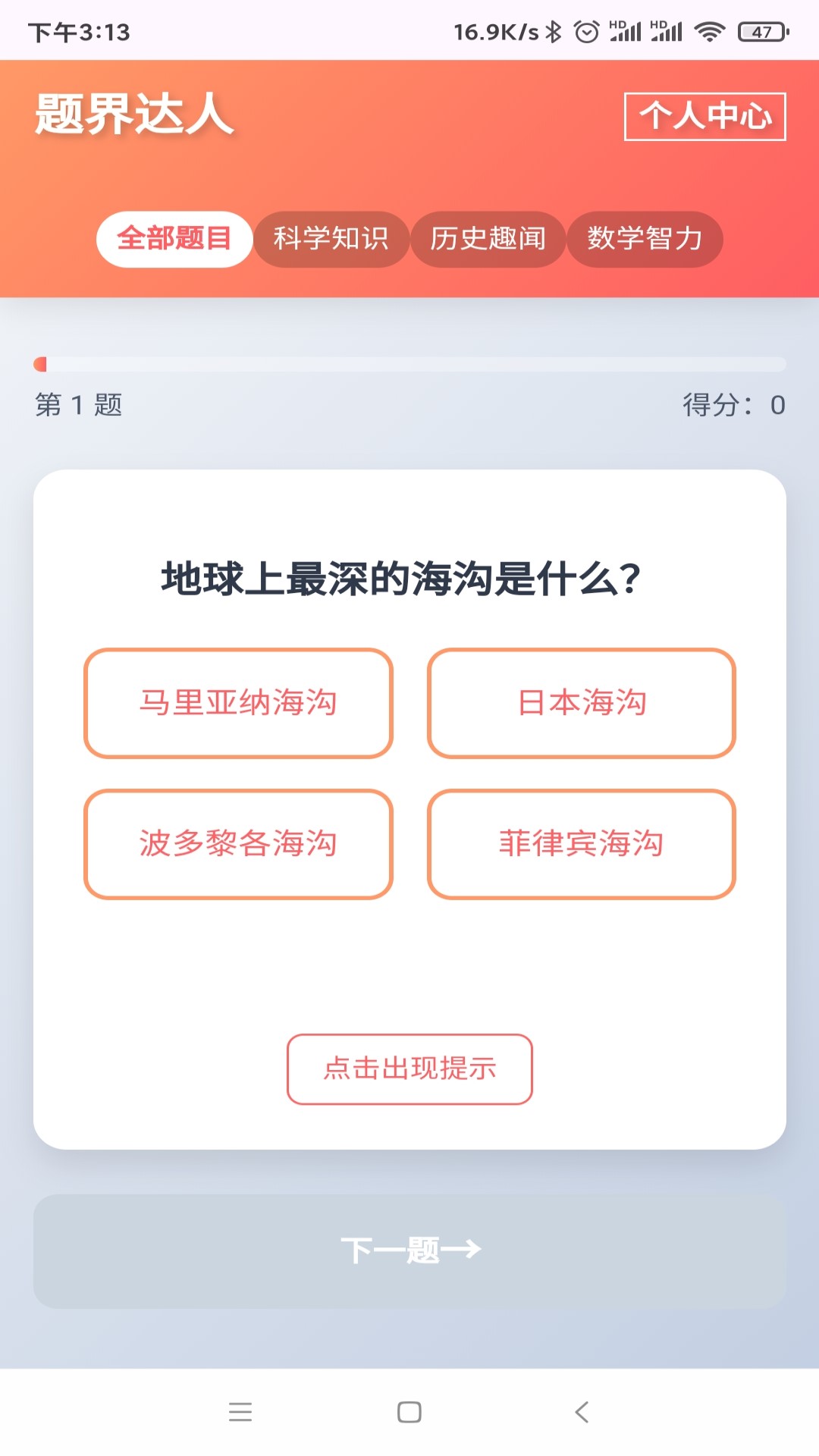Screen dimensions: 819x1456
Task: Tap the Bluetooth icon in status bar
Action: (556, 30)
